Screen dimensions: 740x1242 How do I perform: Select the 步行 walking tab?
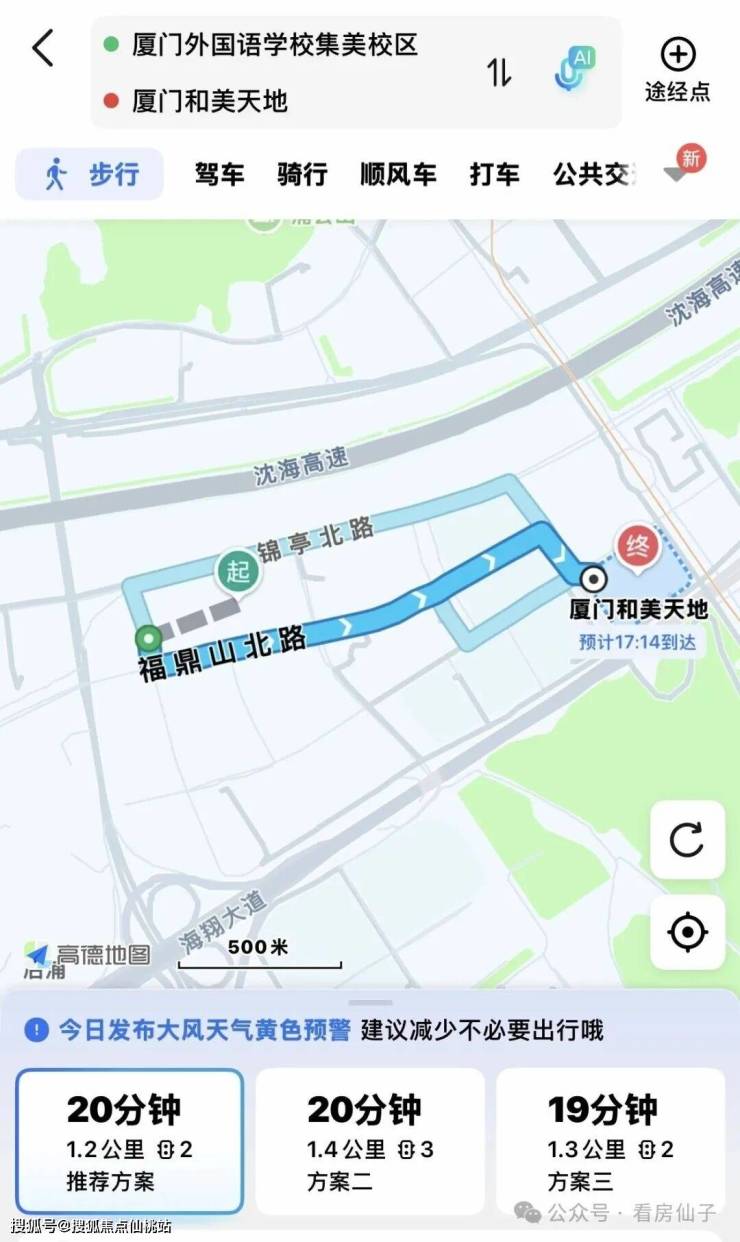coord(91,174)
